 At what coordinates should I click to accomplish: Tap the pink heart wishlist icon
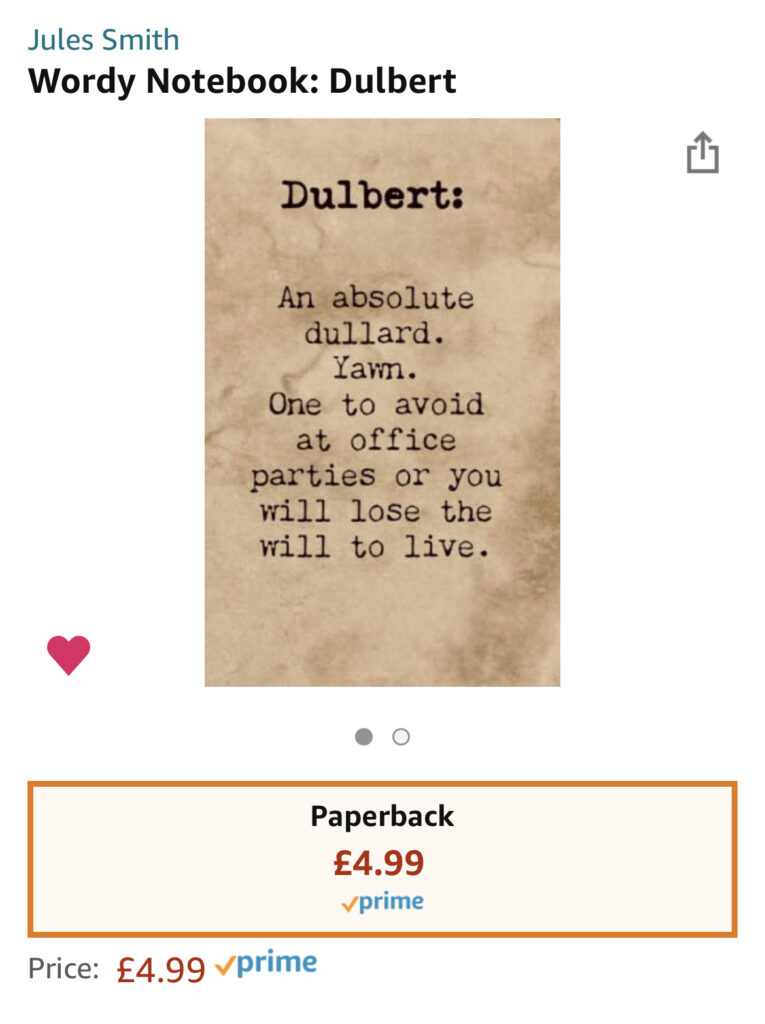pos(69,655)
